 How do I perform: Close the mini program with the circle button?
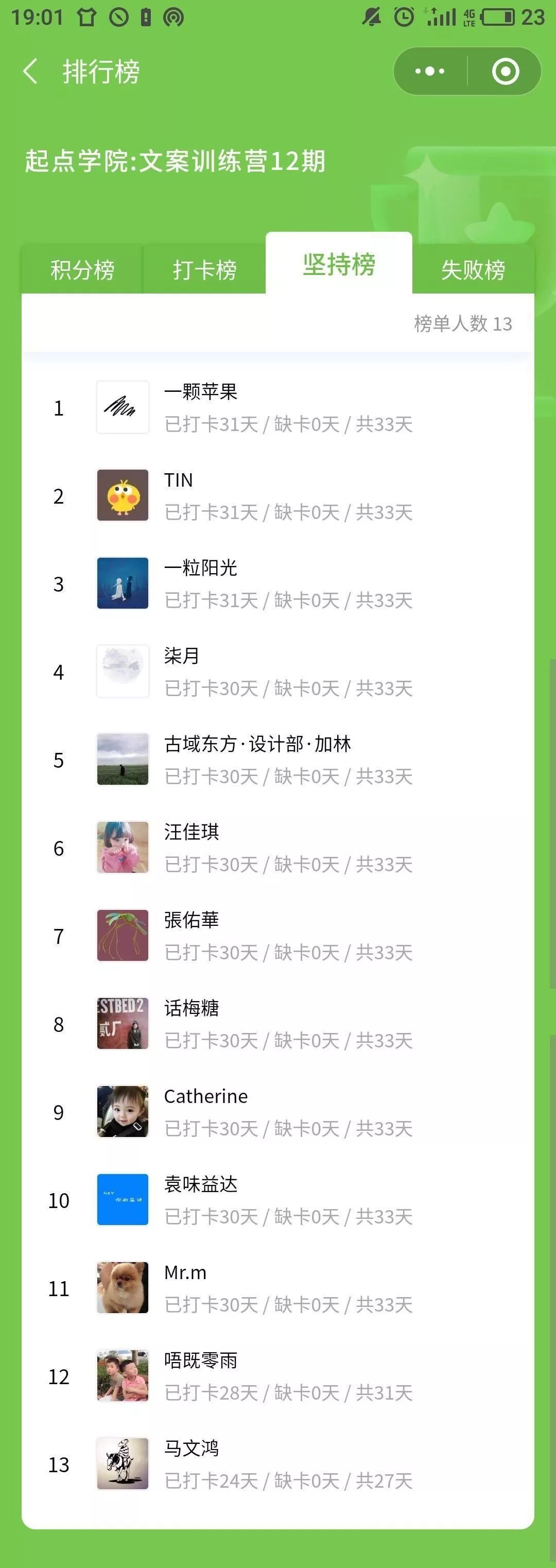coord(505,71)
